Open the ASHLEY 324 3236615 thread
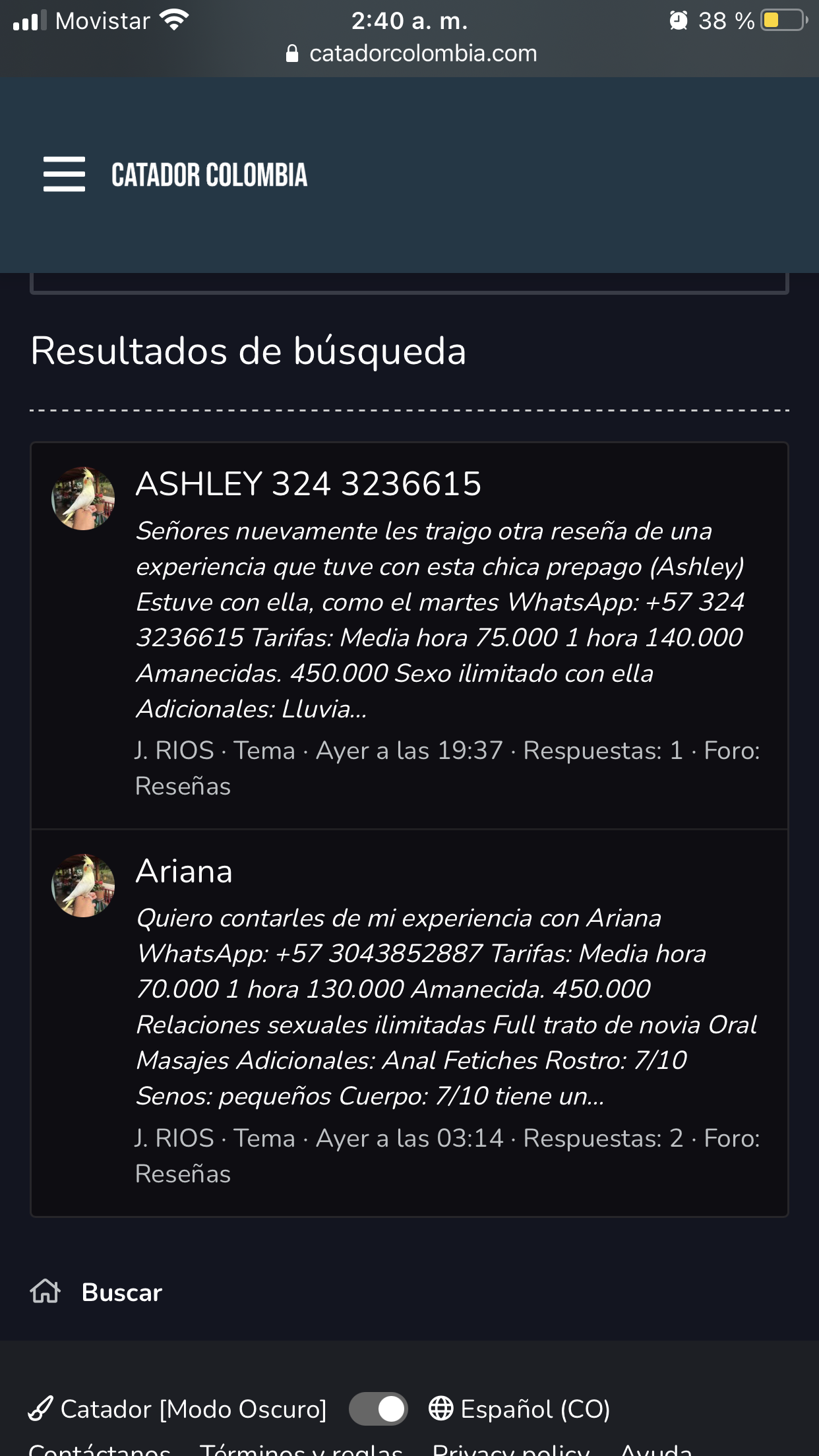Image resolution: width=819 pixels, height=1456 pixels. tap(308, 484)
